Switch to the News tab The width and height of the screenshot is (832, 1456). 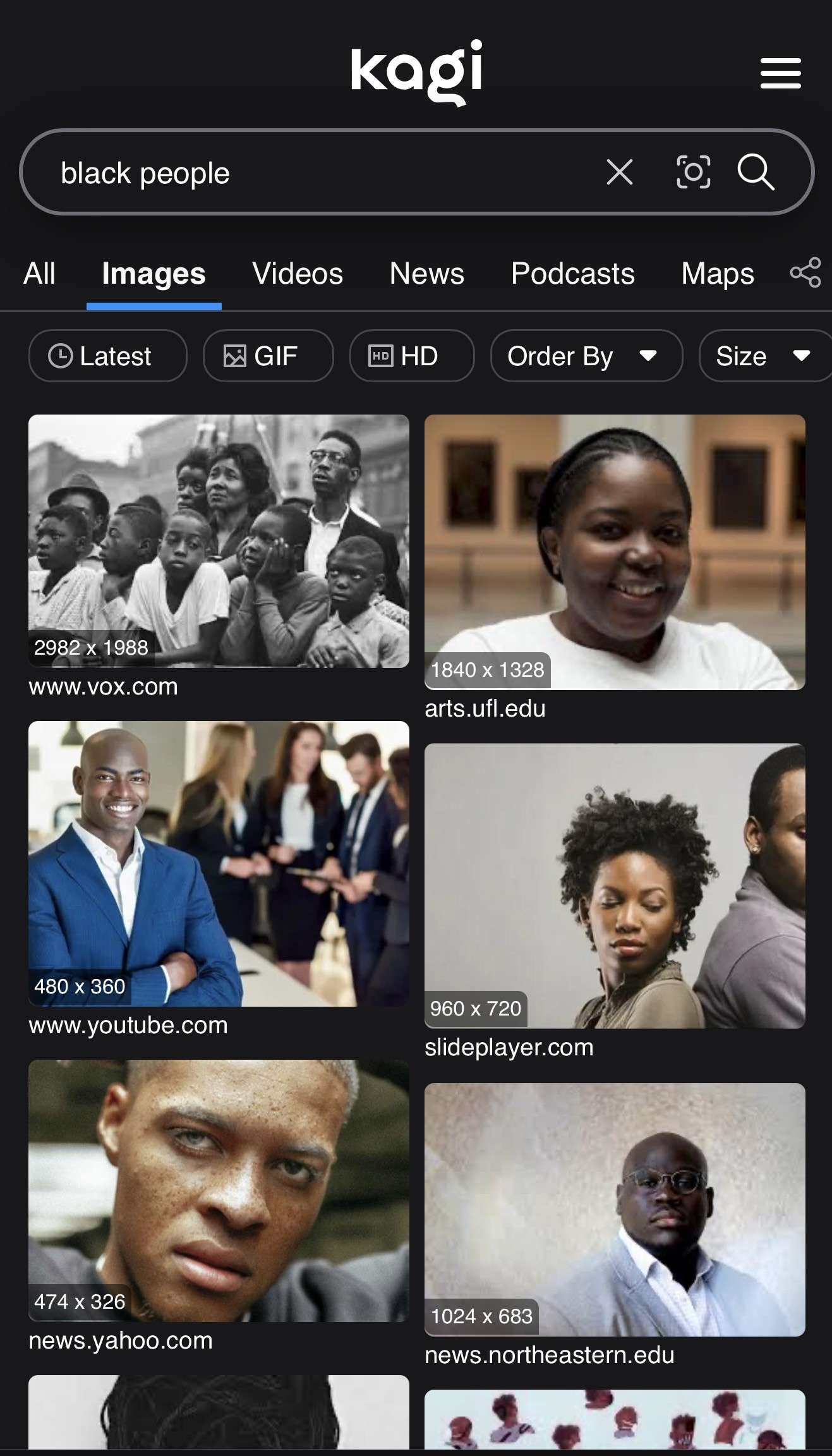click(427, 274)
